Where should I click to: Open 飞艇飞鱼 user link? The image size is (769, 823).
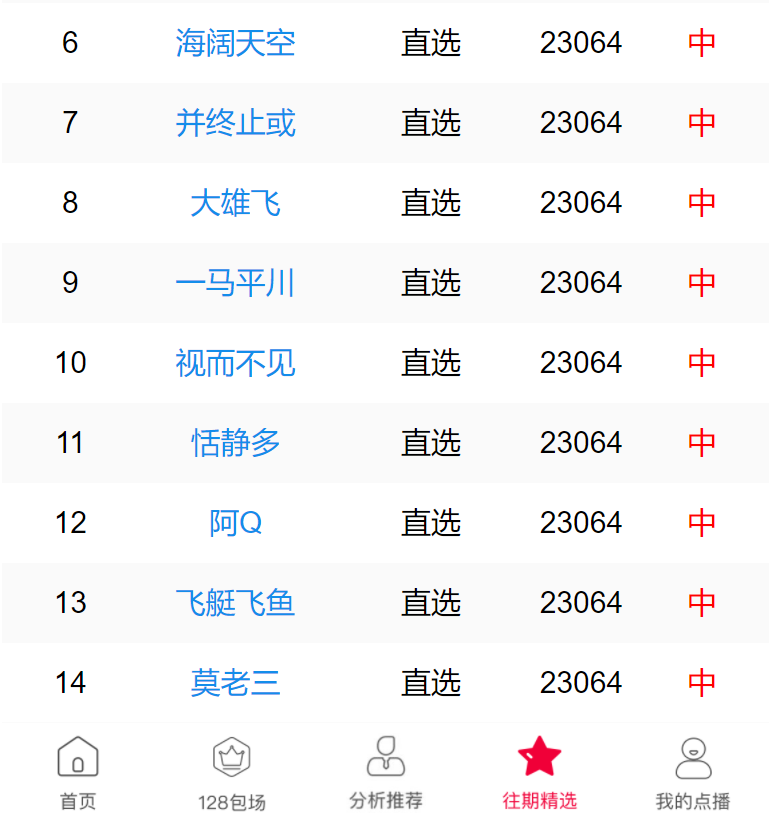pyautogui.click(x=235, y=603)
